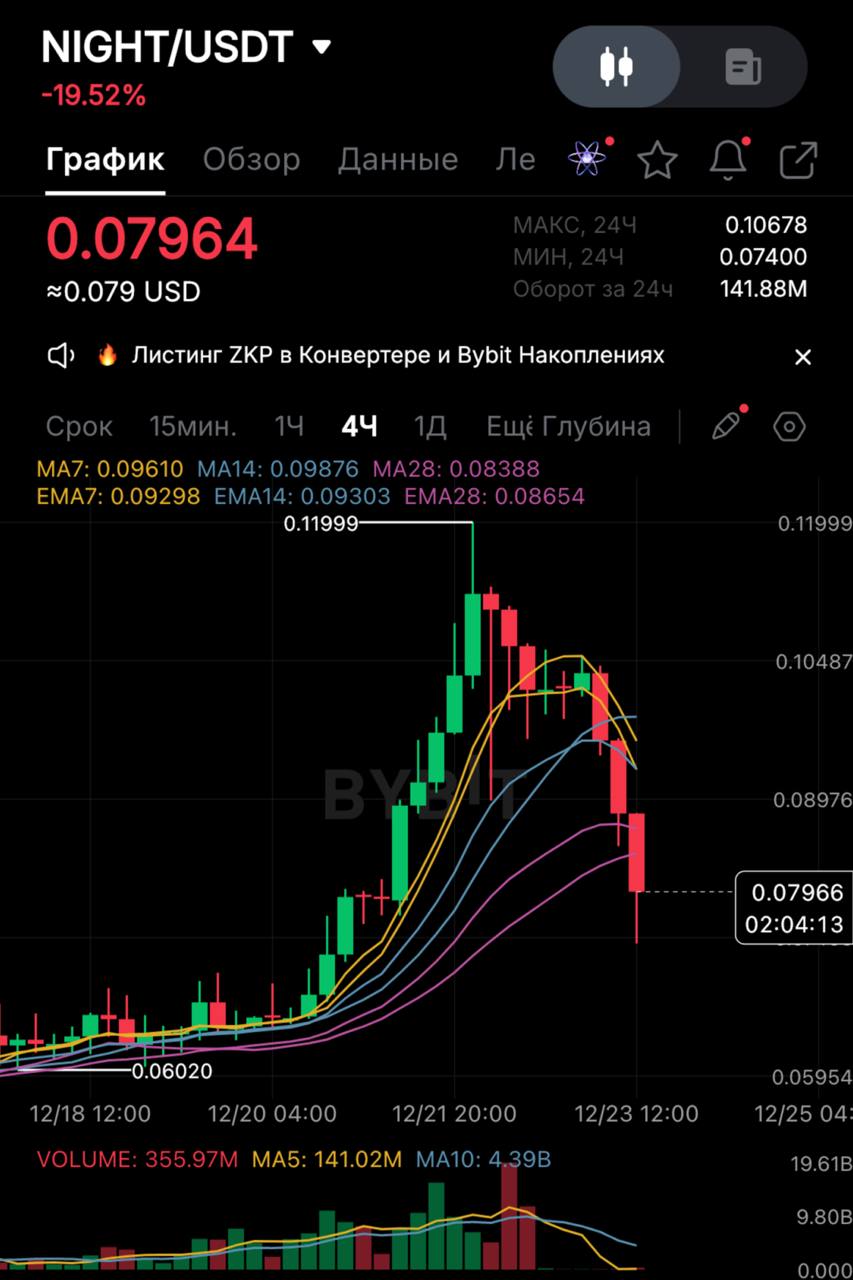Switch to the order book view toggle

pyautogui.click(x=743, y=67)
